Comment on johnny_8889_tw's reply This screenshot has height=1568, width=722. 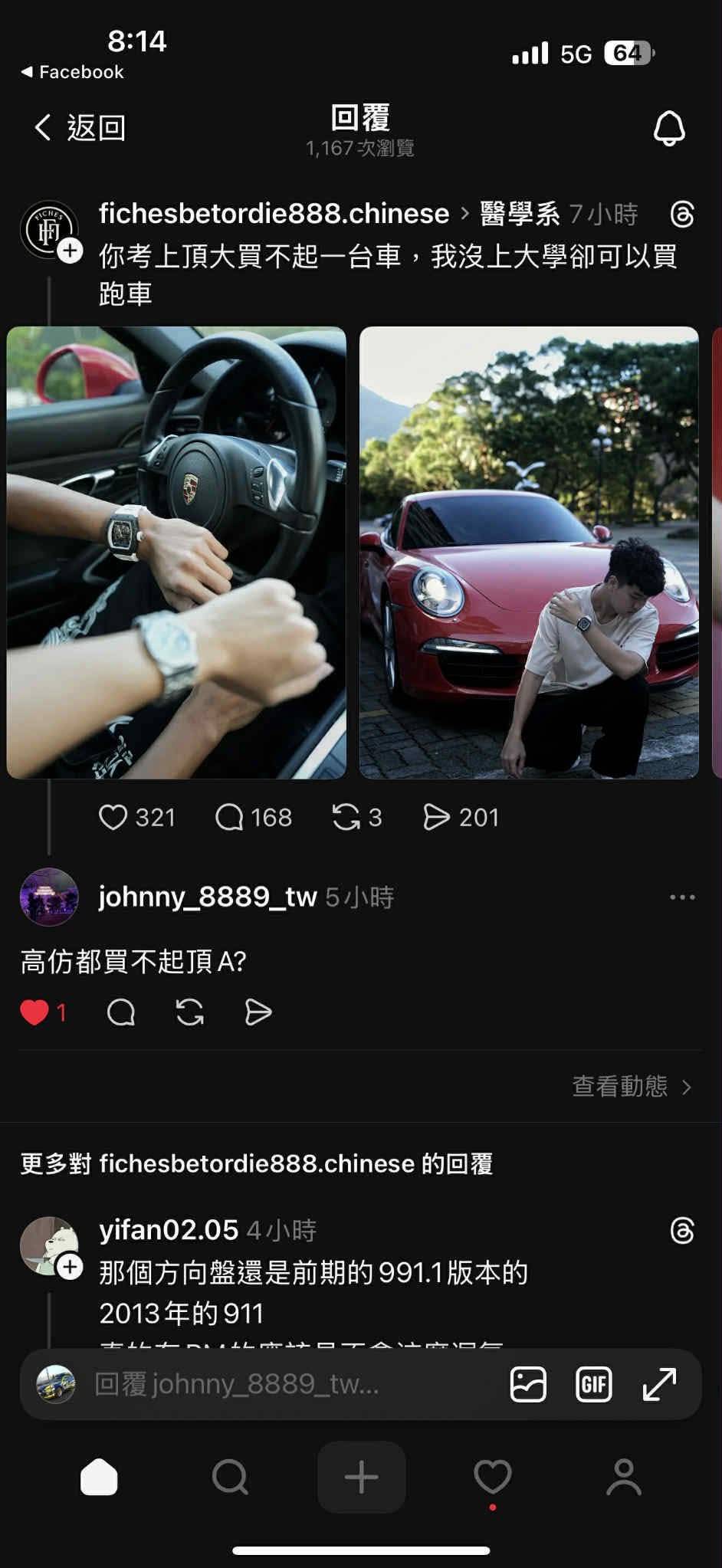tap(121, 1012)
